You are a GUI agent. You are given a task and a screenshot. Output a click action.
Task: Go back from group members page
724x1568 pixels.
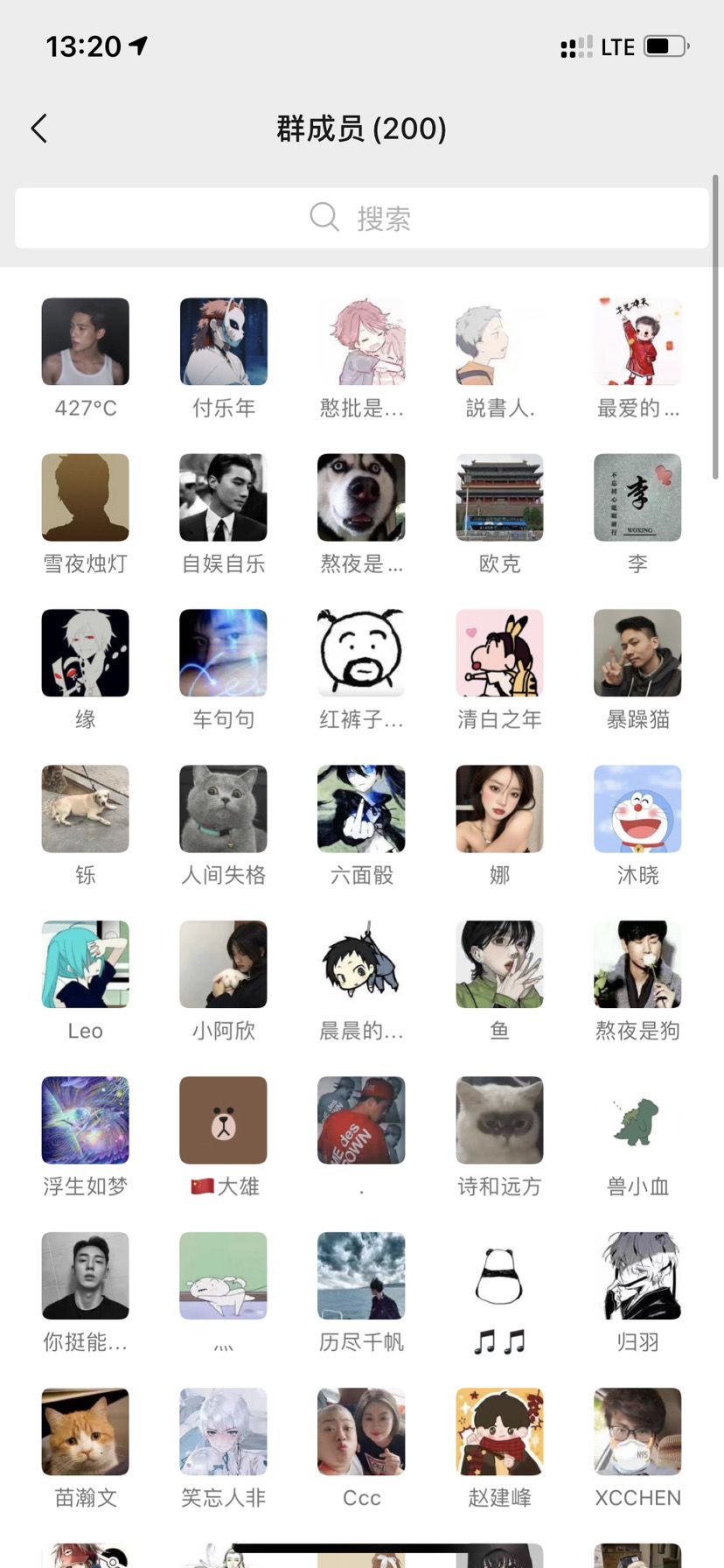(x=38, y=129)
